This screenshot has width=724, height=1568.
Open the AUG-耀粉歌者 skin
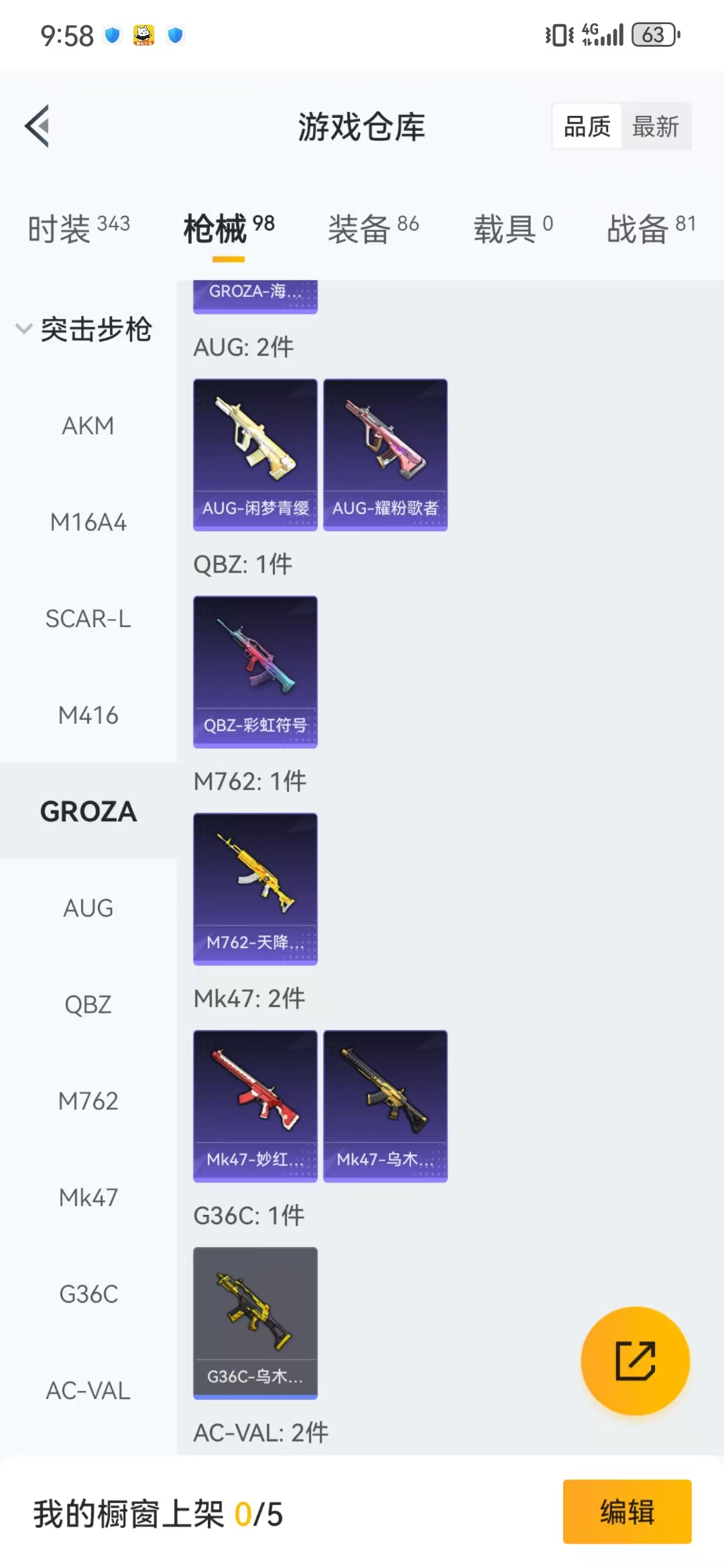click(x=385, y=455)
